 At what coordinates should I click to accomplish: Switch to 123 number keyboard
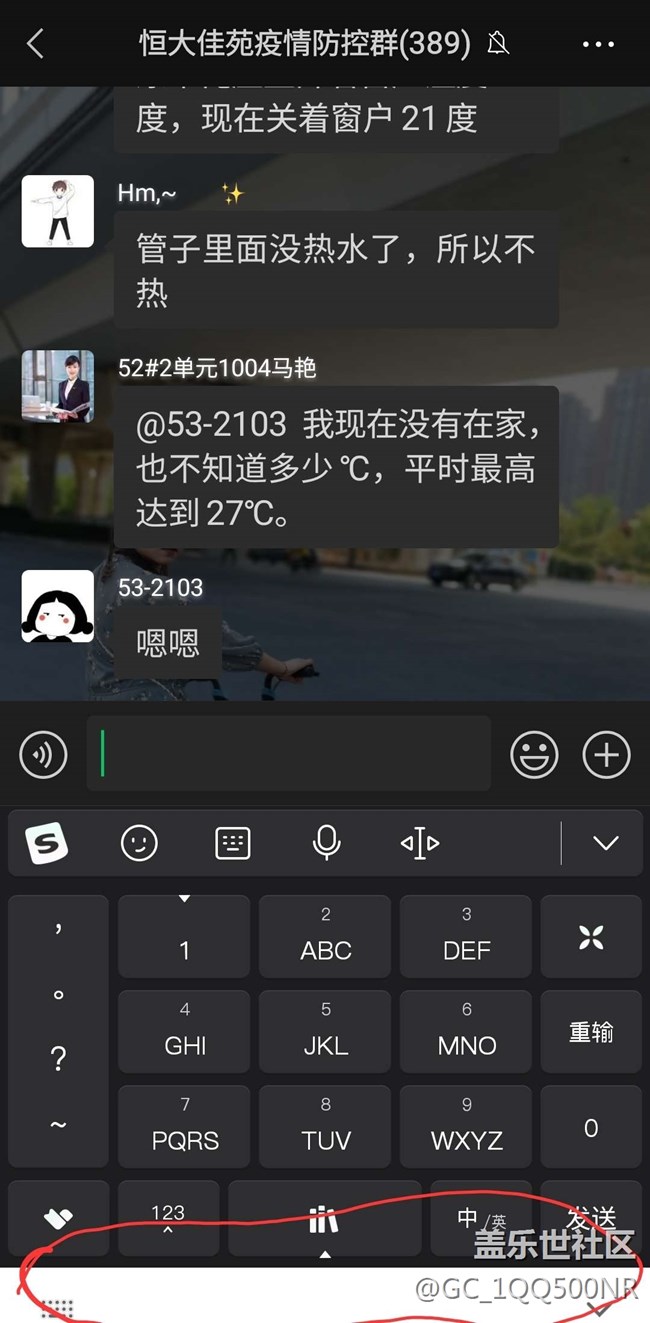click(167, 1220)
